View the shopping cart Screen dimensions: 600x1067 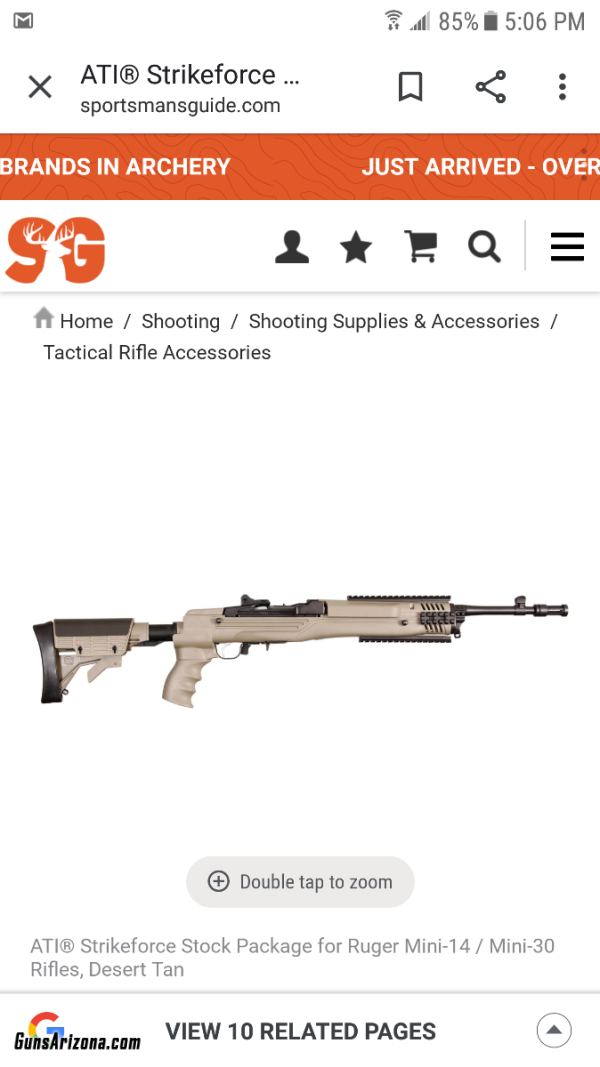(x=420, y=246)
